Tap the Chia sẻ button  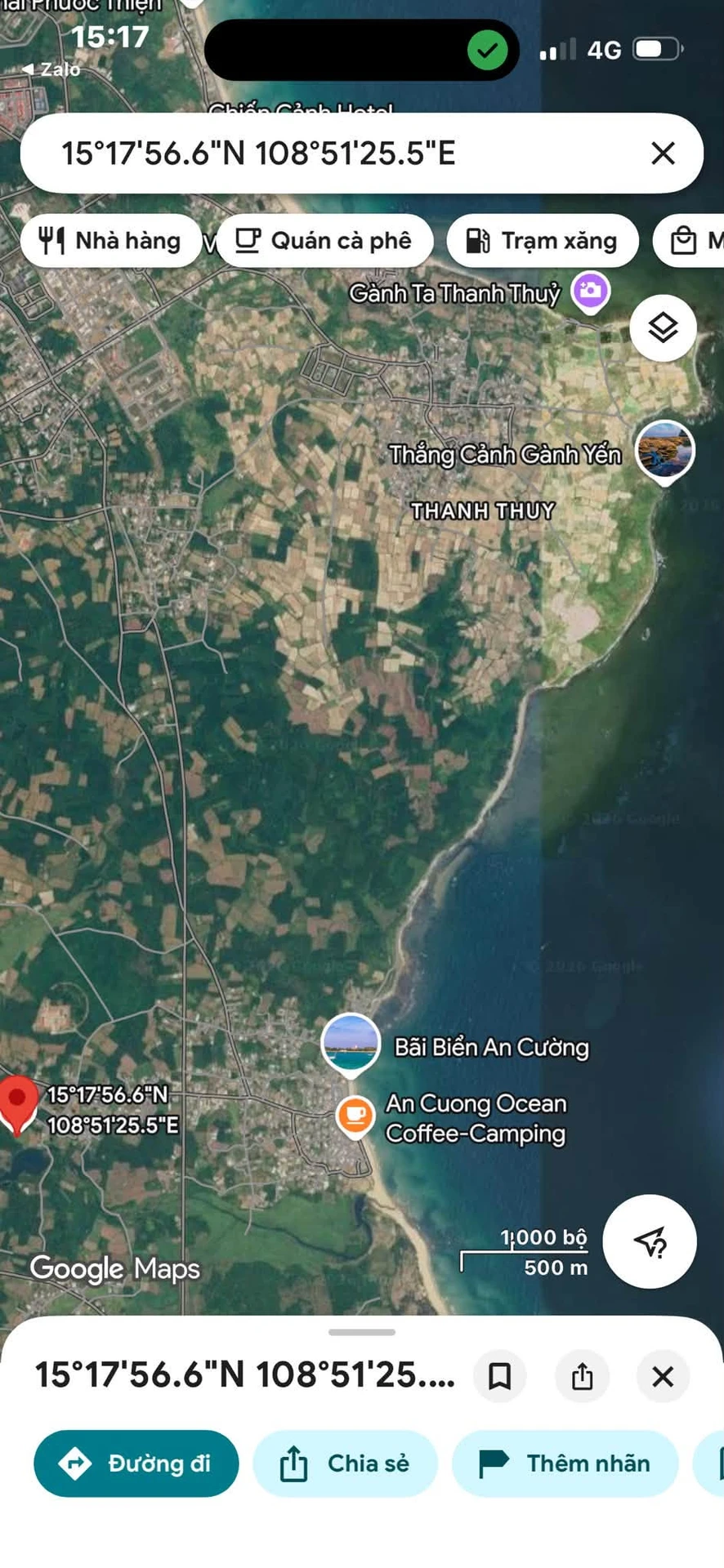click(345, 1463)
